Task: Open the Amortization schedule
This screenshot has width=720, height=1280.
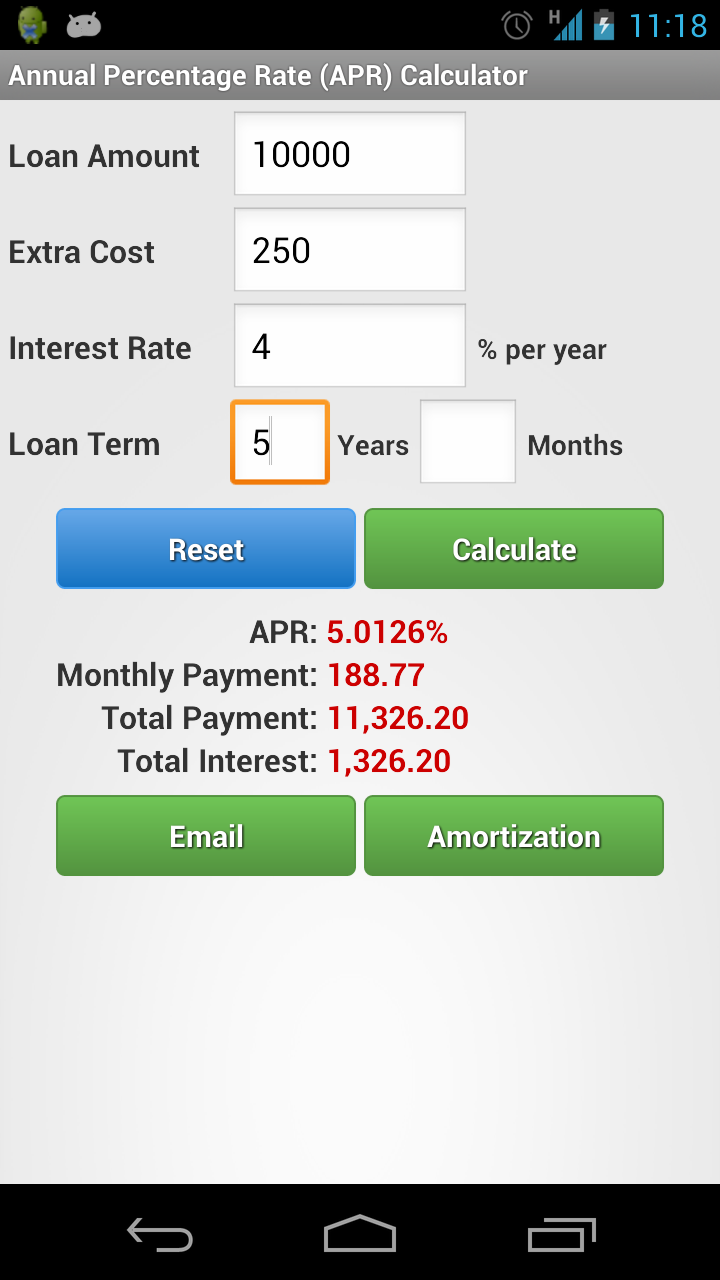Action: tap(514, 836)
